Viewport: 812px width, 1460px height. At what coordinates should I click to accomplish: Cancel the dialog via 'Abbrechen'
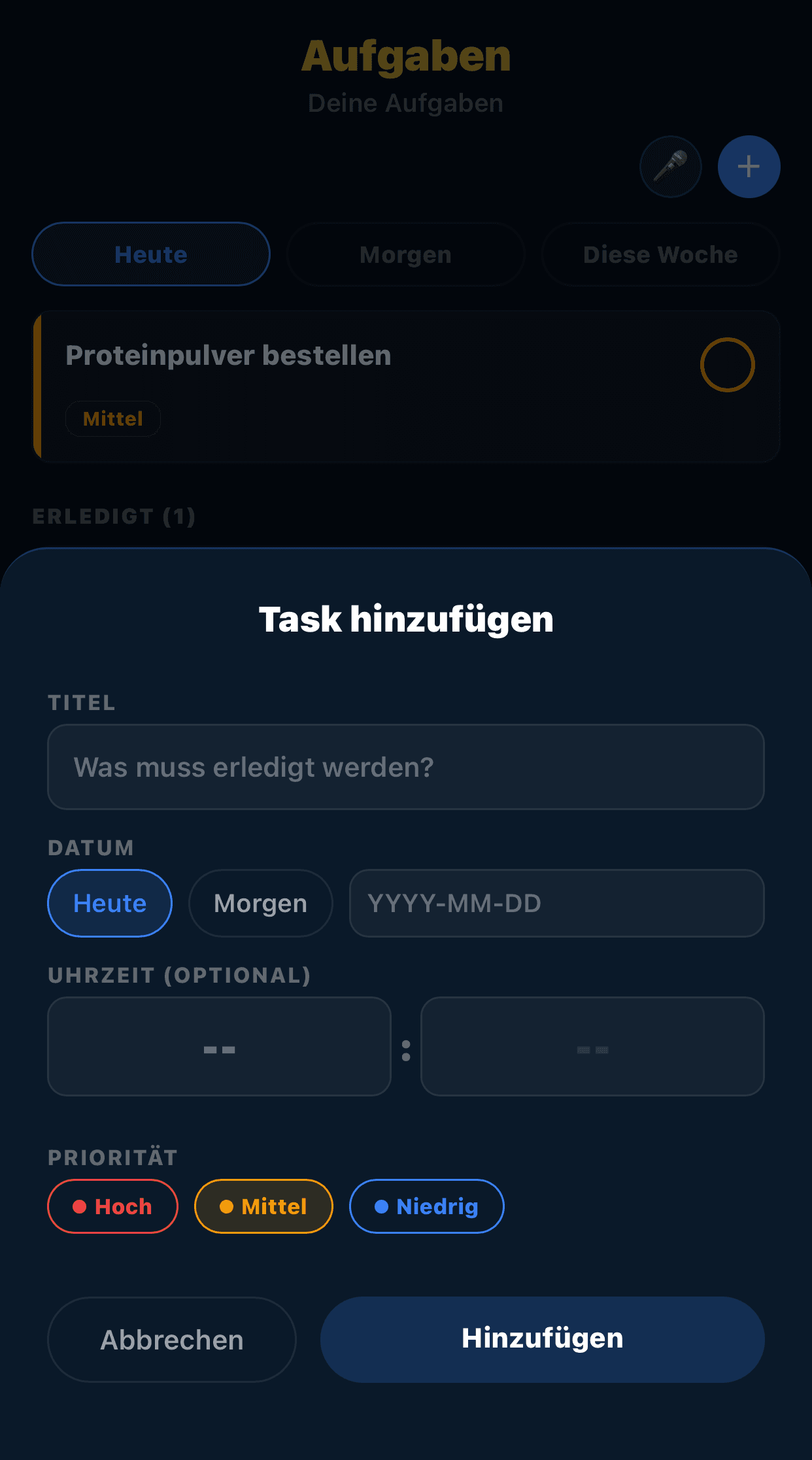point(171,1339)
